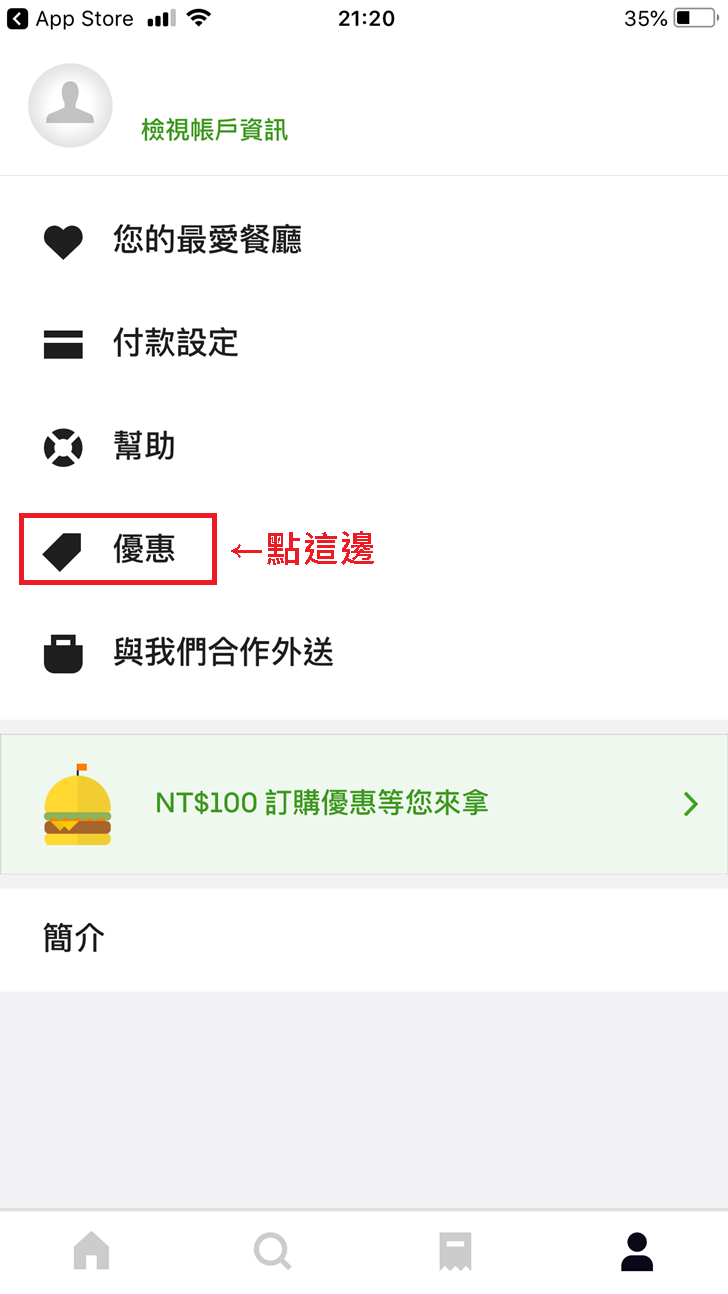Switch to the orders receipt tab
Screen dimensions: 728x1294
pos(455,1251)
